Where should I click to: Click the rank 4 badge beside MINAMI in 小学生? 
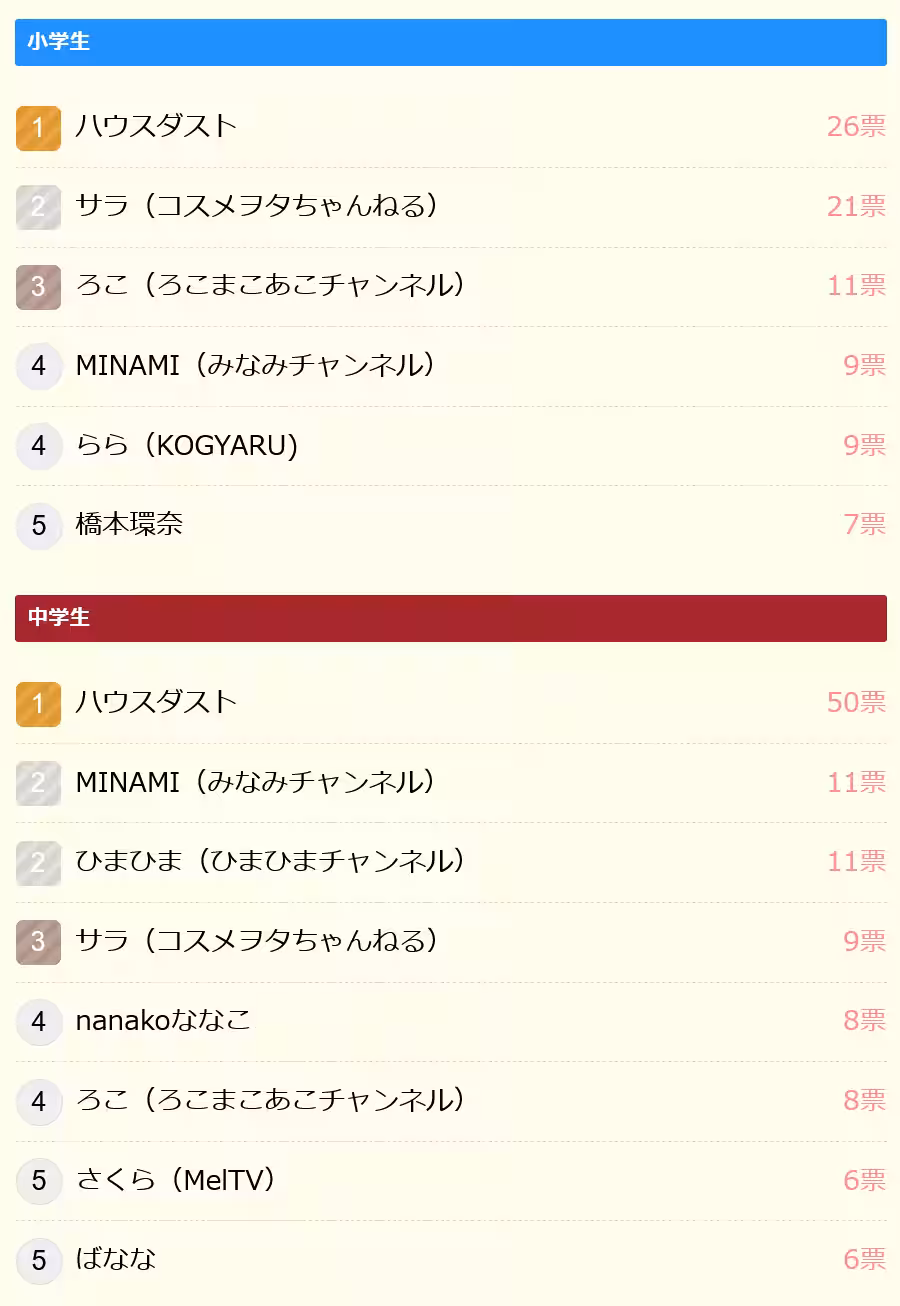click(38, 366)
